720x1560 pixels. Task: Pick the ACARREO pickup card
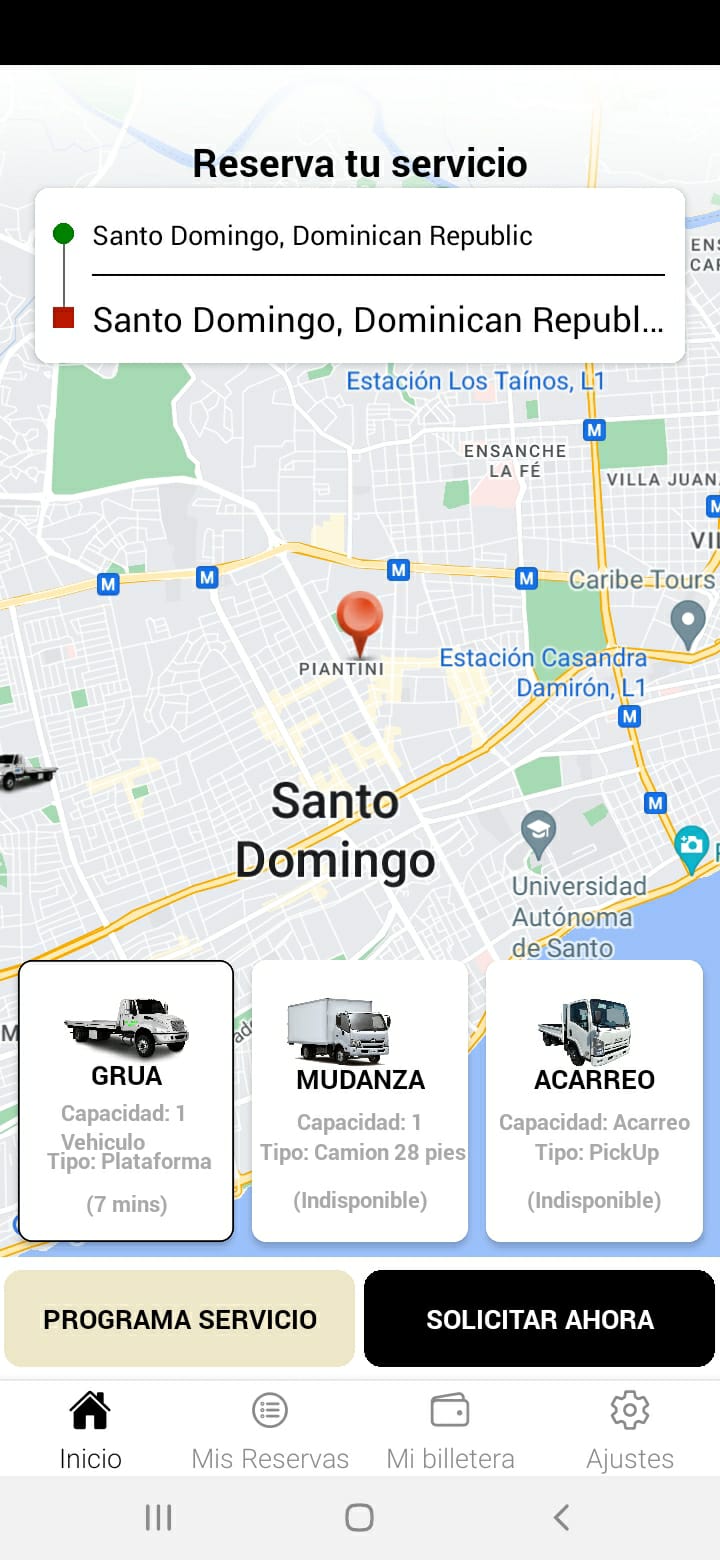pyautogui.click(x=594, y=1100)
